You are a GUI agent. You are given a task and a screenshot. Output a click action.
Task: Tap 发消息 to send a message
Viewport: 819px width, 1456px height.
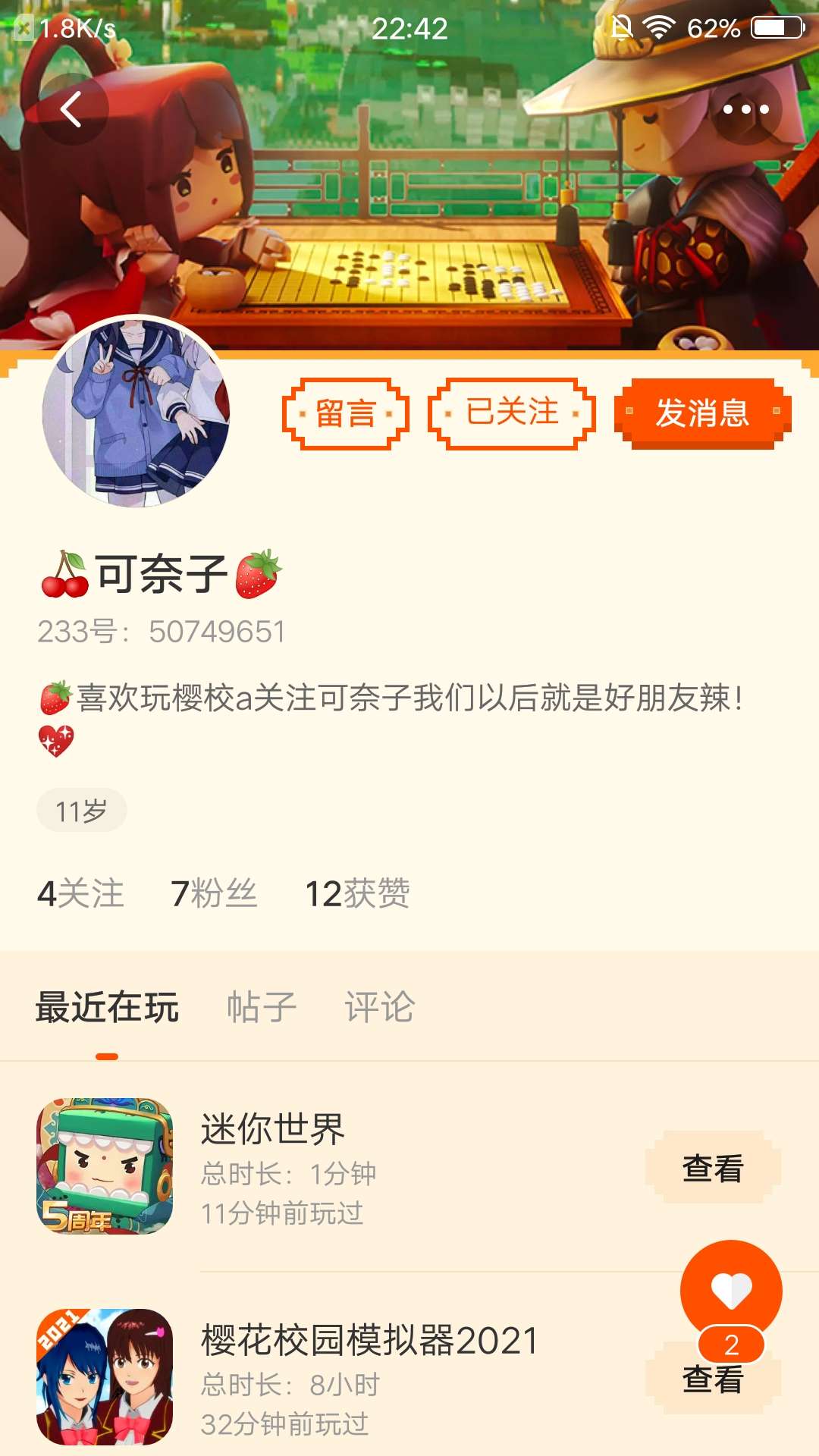tap(702, 414)
